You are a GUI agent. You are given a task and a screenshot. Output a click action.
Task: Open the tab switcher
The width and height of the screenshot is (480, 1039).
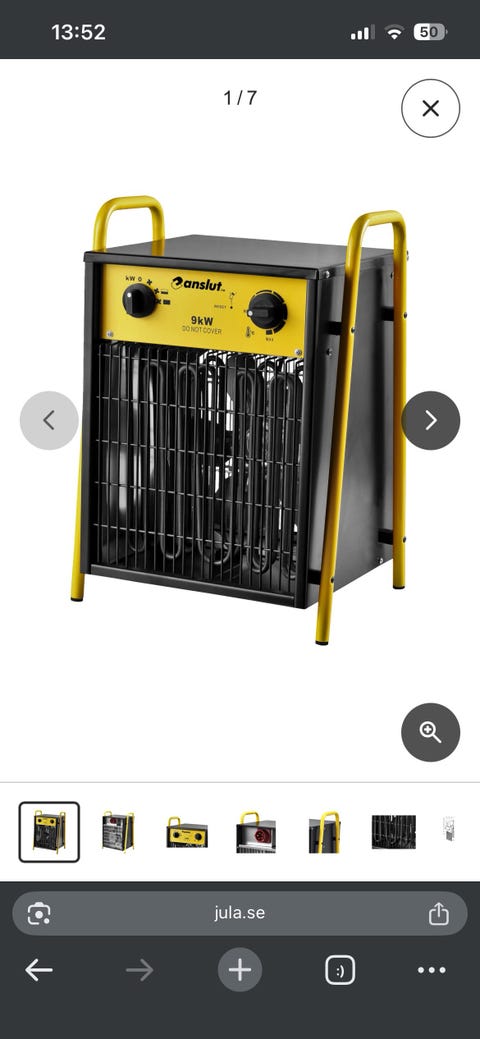[x=340, y=970]
